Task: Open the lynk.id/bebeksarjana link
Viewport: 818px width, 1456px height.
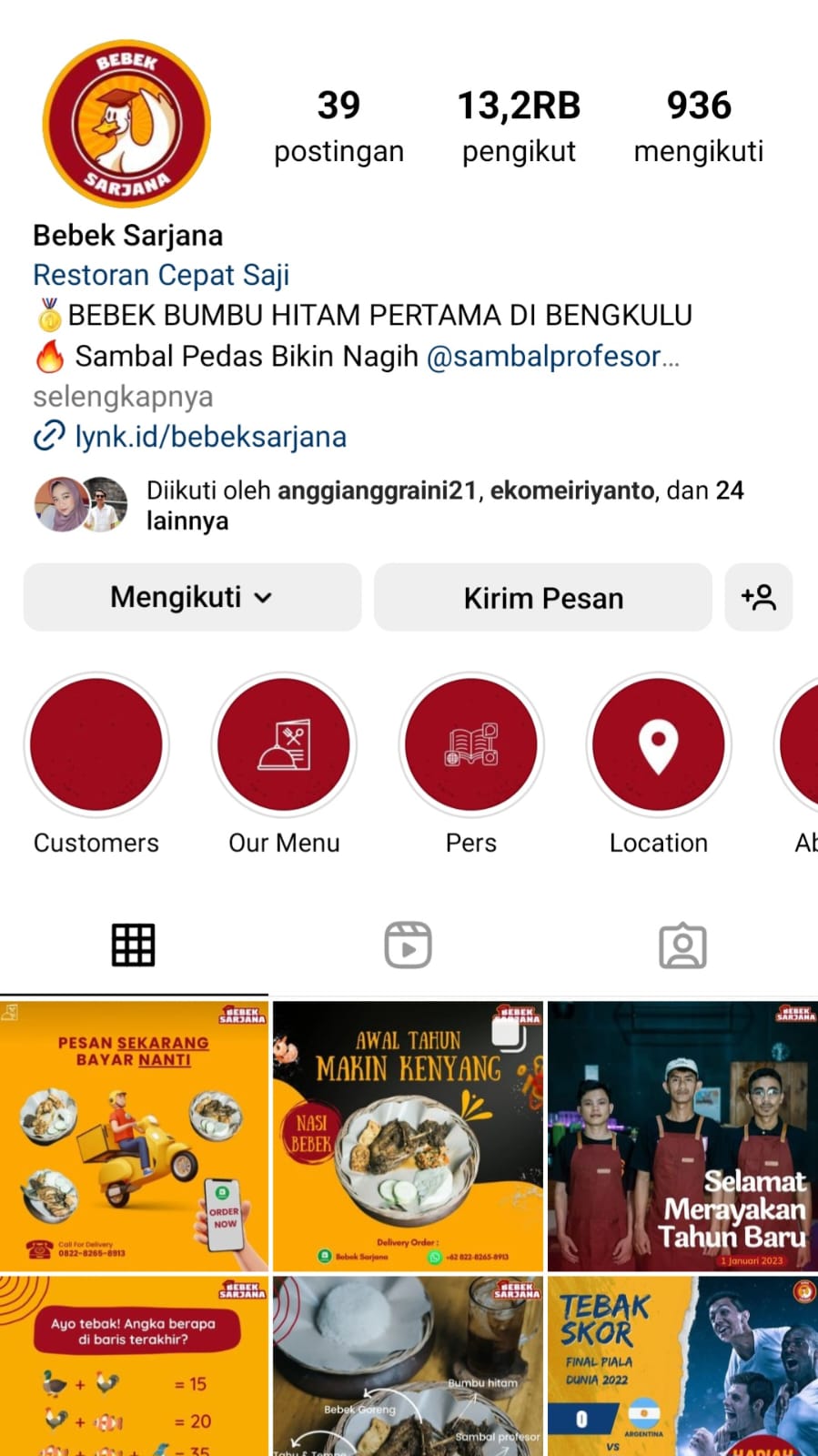Action: pos(209,437)
